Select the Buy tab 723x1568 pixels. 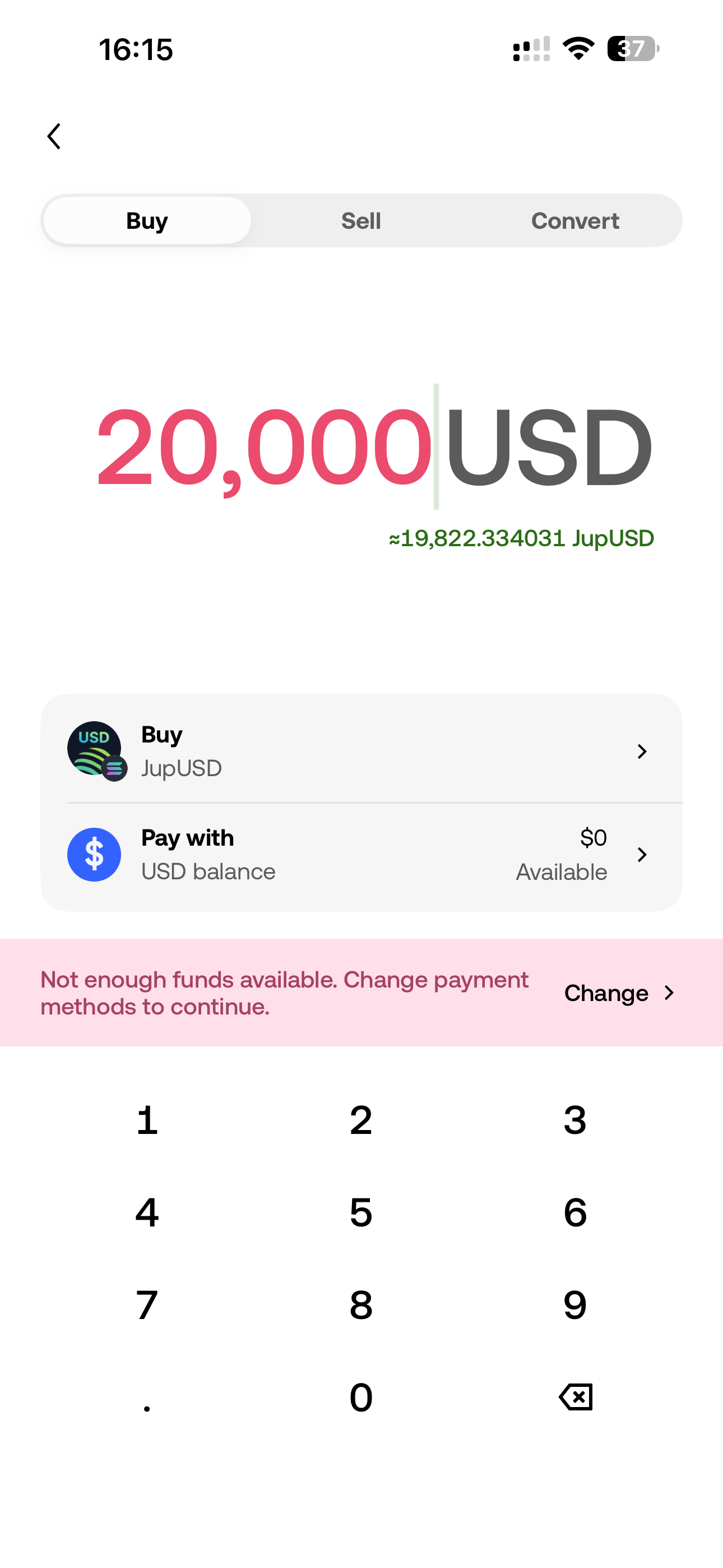[x=147, y=221]
